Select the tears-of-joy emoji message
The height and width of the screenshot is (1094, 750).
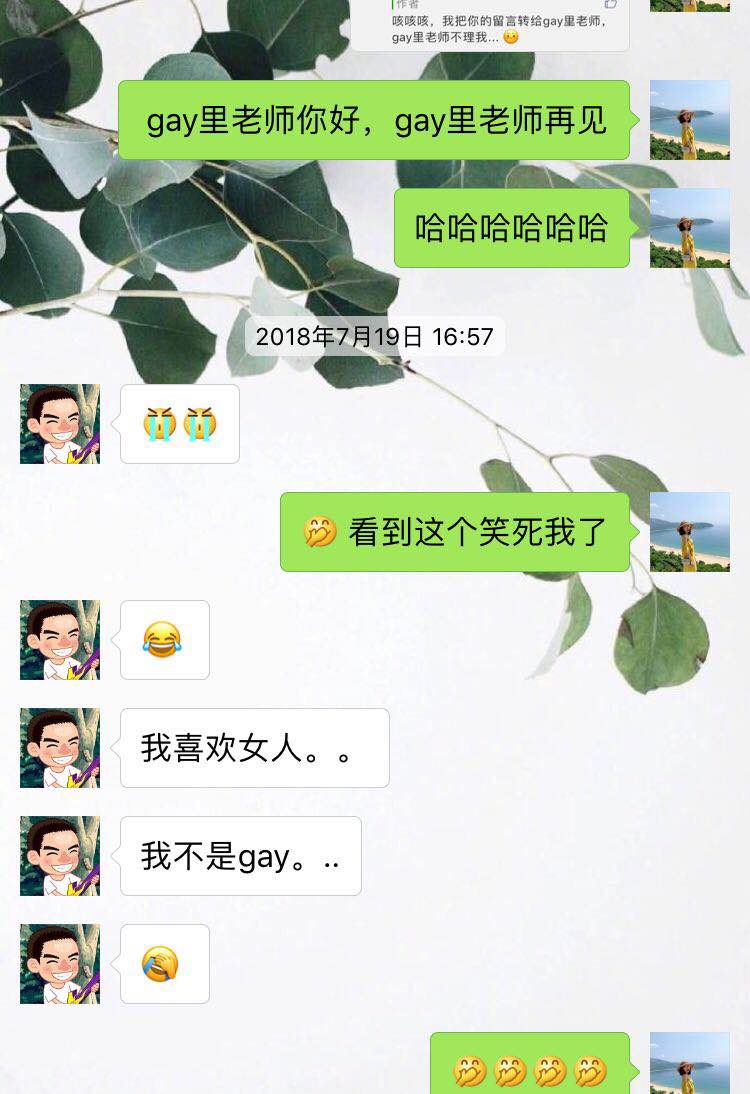click(x=166, y=640)
